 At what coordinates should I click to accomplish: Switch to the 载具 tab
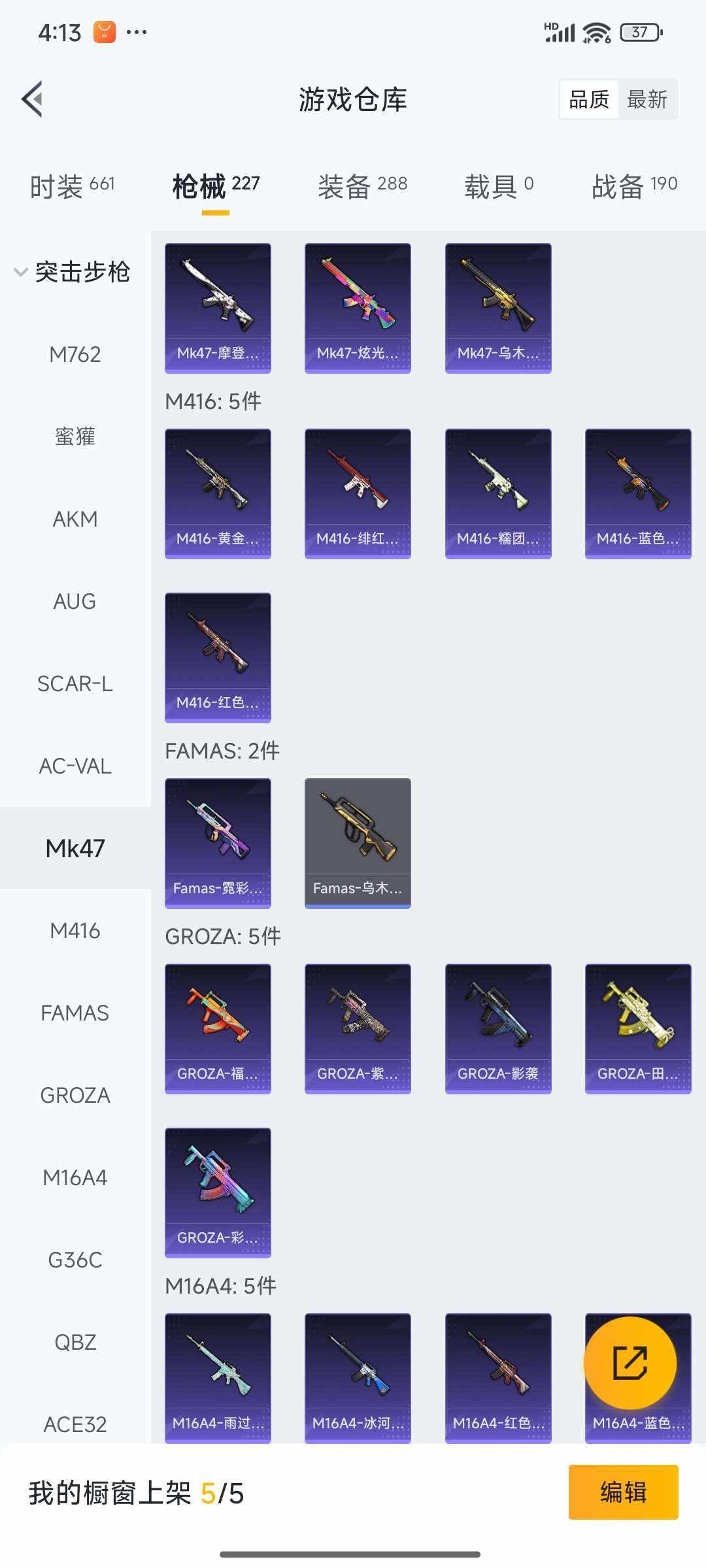point(498,186)
